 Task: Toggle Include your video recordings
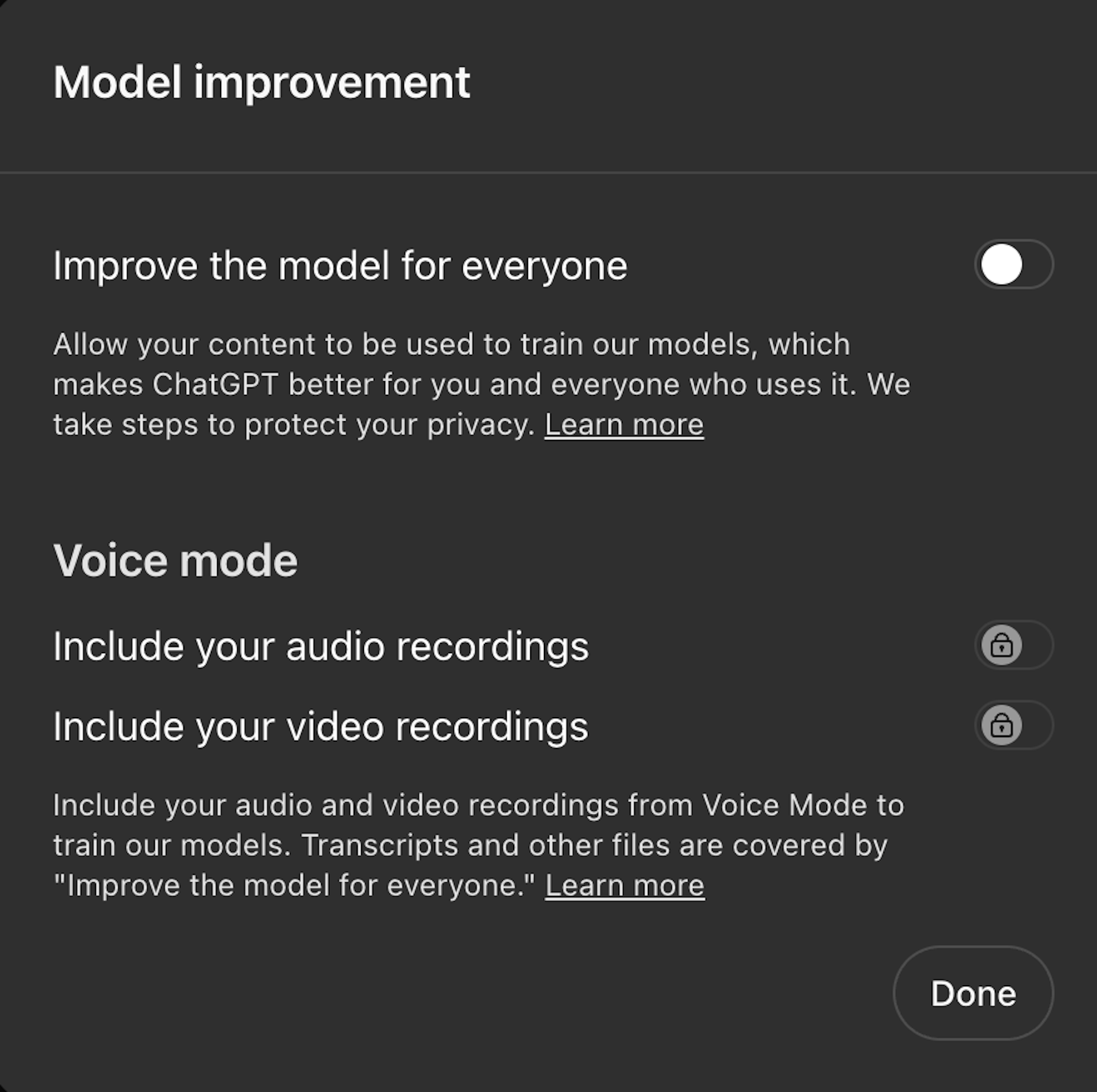[x=1014, y=725]
